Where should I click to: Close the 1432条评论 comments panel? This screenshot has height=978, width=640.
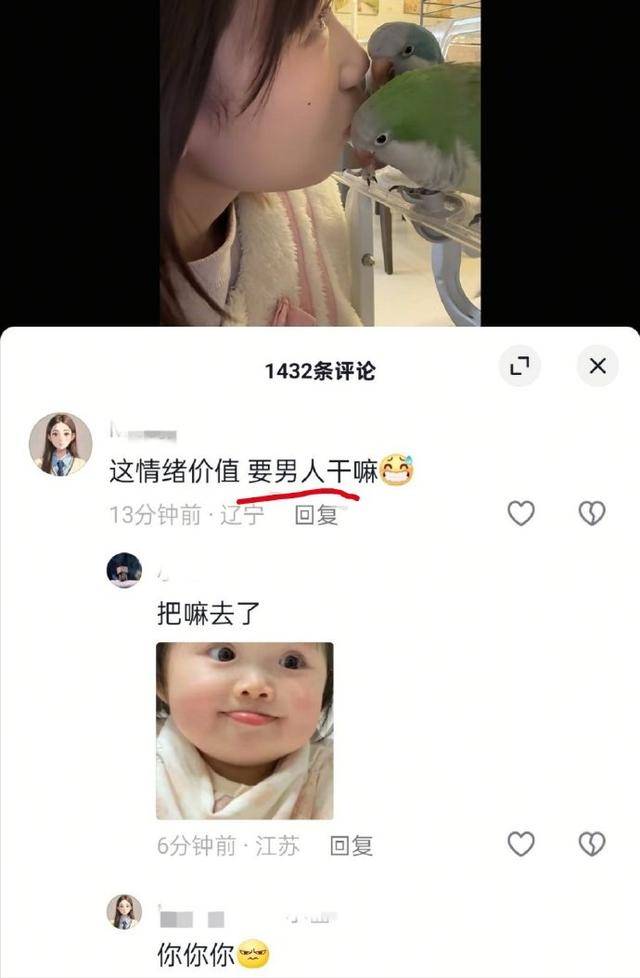(x=597, y=366)
